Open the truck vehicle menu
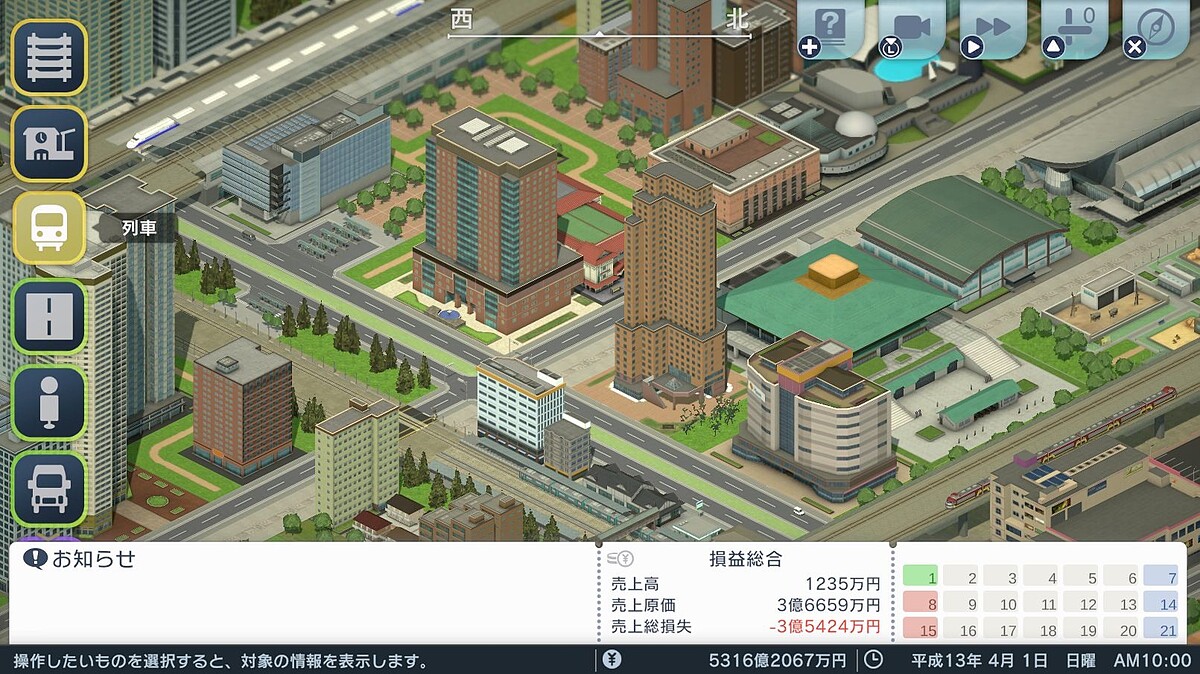Viewport: 1200px width, 674px height. [48, 487]
